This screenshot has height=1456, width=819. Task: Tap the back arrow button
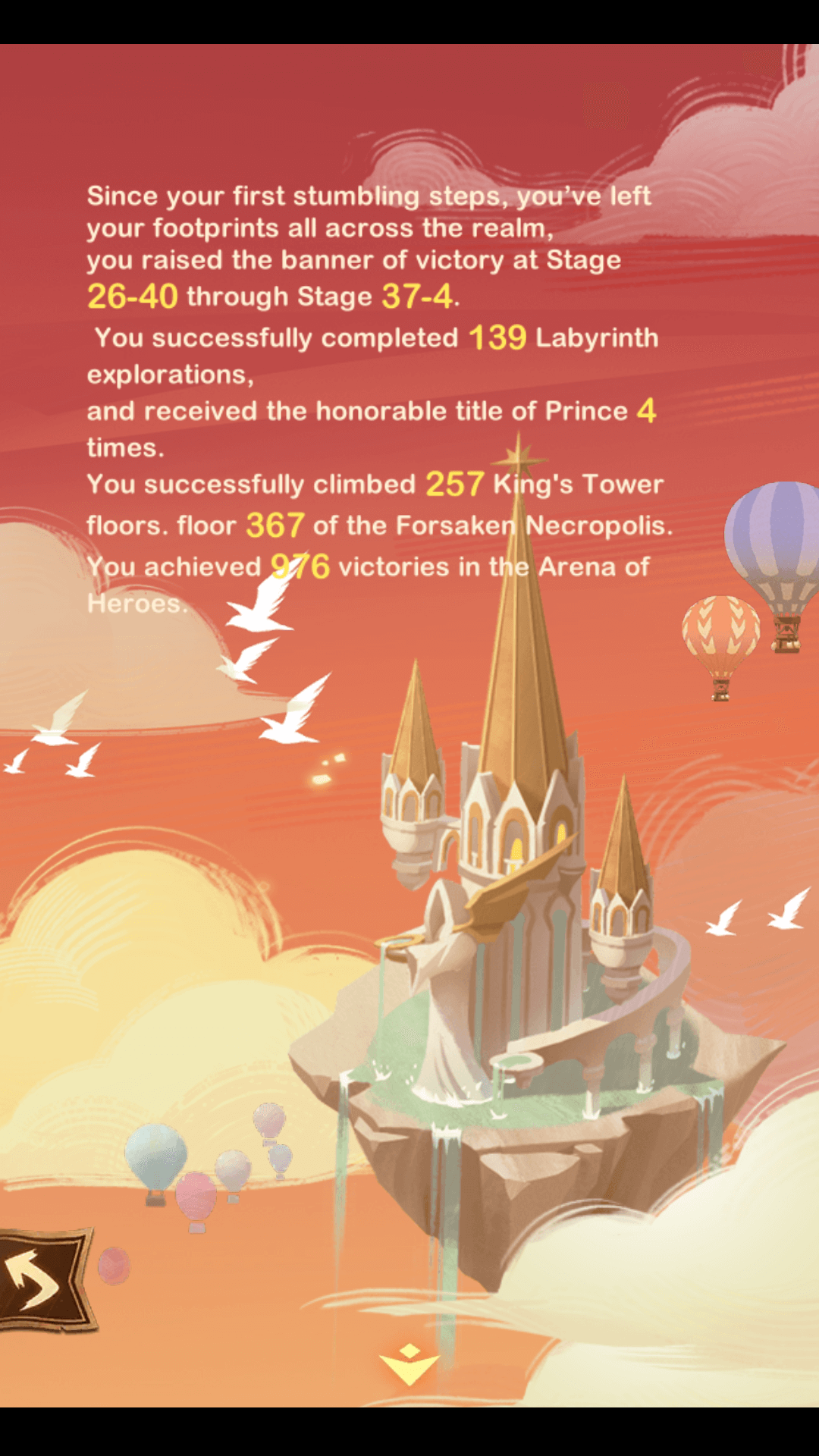tap(39, 1281)
